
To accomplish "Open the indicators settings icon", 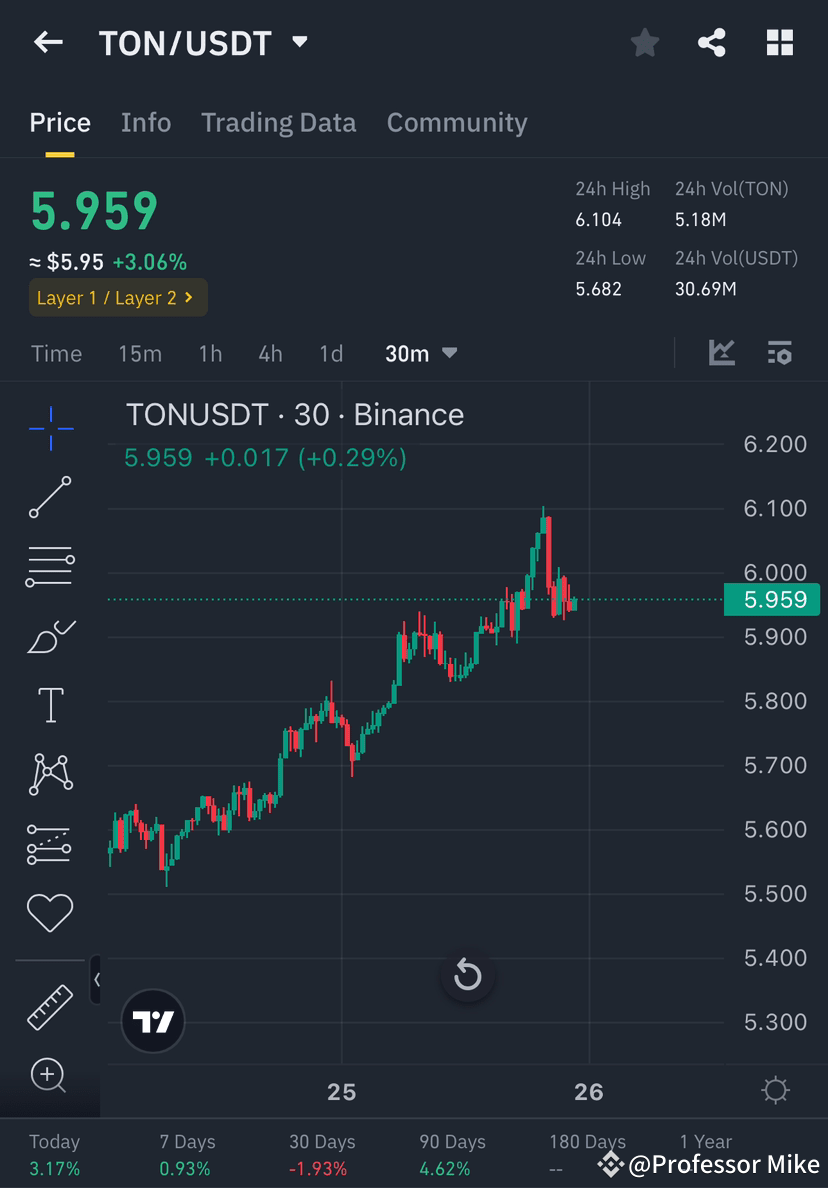I will pyautogui.click(x=779, y=353).
